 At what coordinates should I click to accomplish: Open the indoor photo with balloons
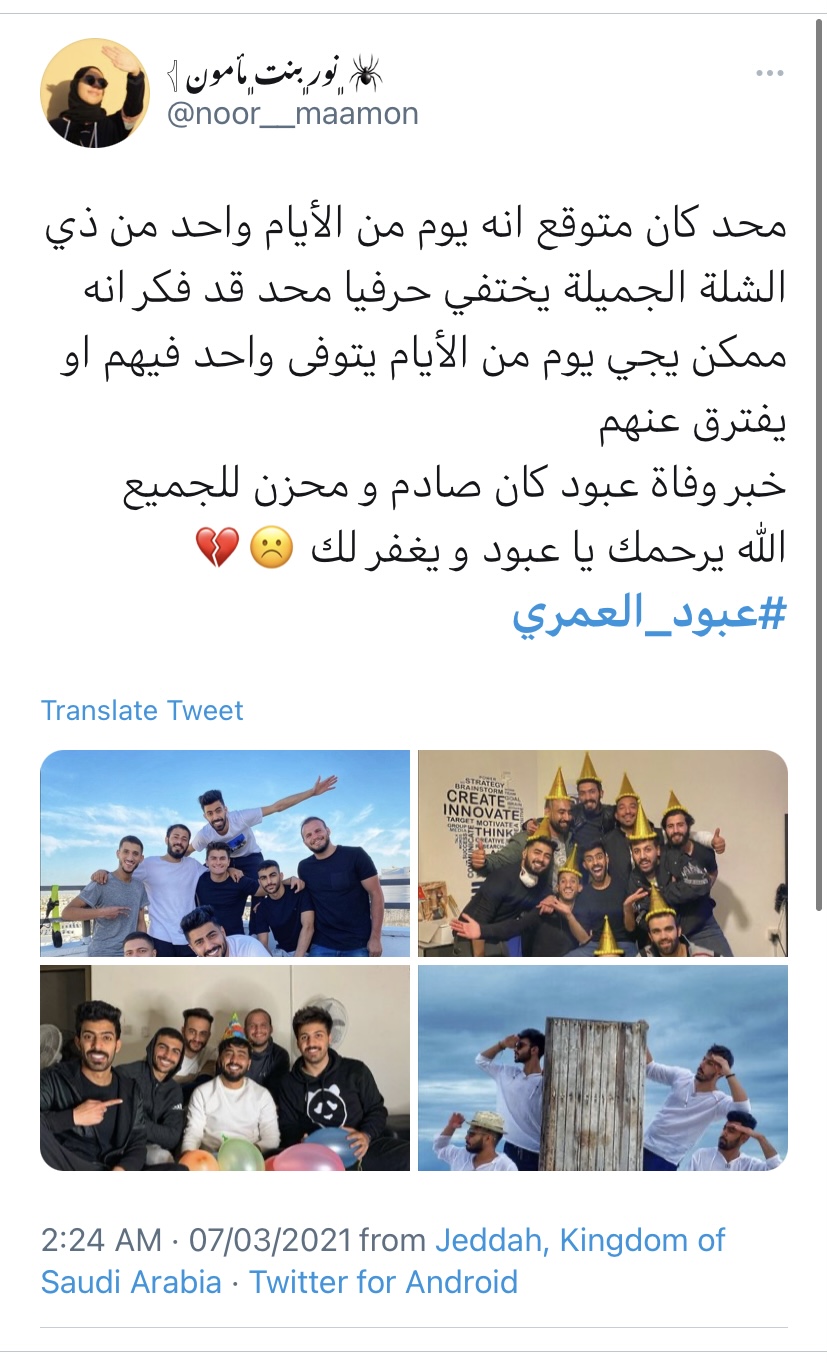pos(225,1067)
